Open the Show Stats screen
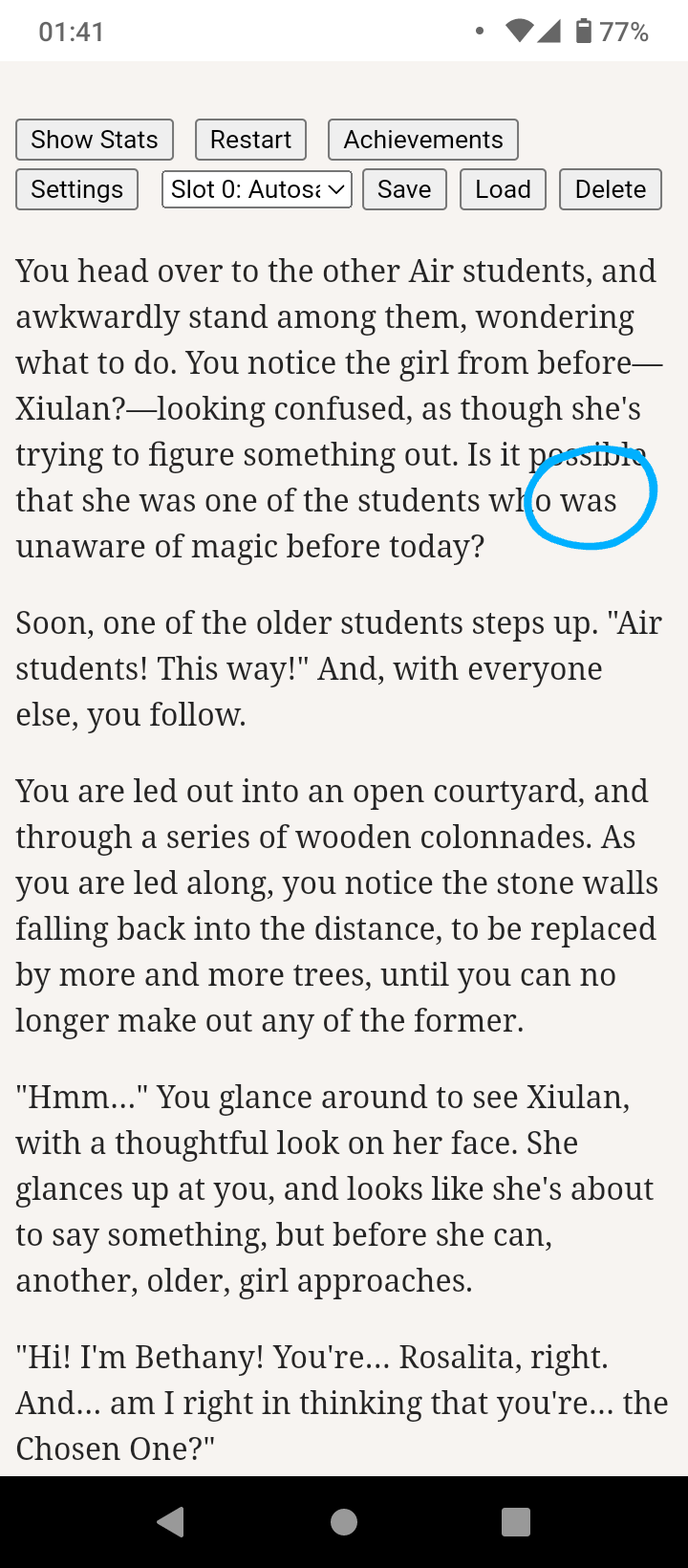Viewport: 688px width, 1568px height. coord(94,140)
